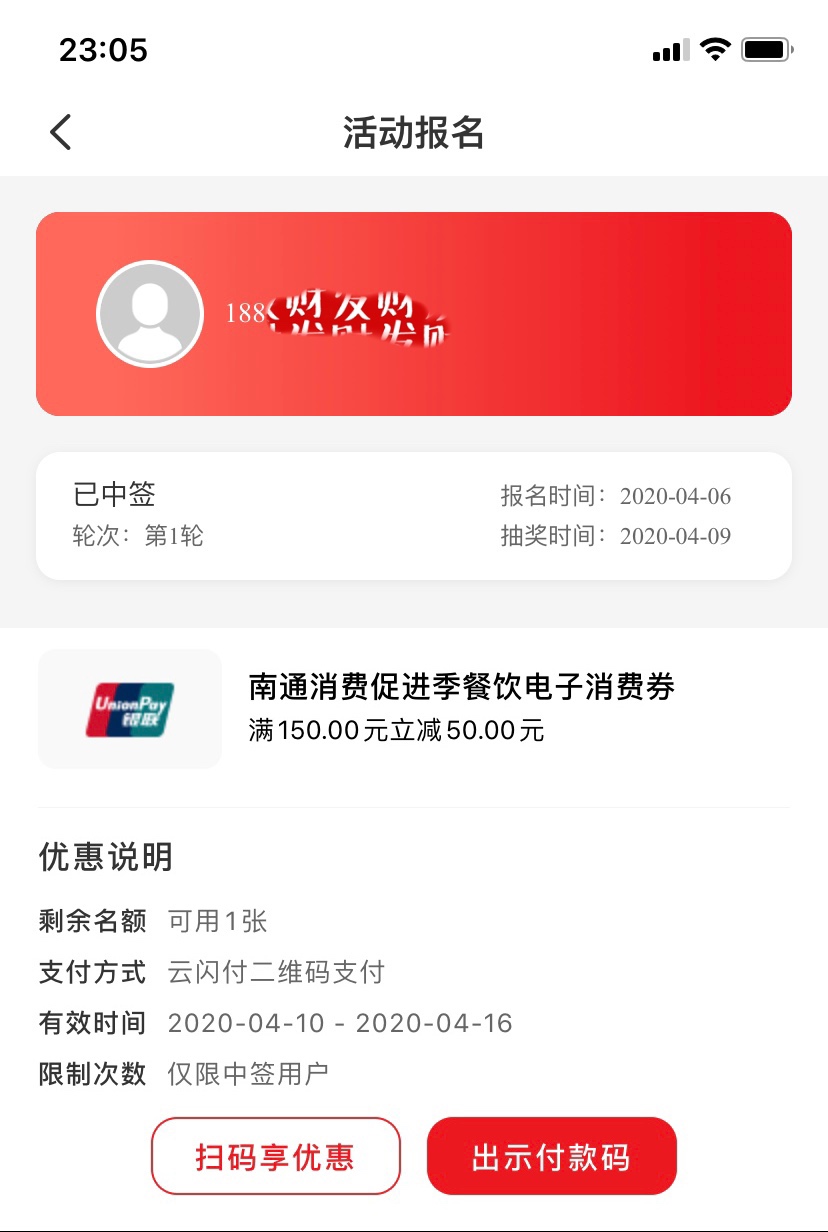Go back from the 活动报名 page
The width and height of the screenshot is (828, 1232).
coord(61,132)
